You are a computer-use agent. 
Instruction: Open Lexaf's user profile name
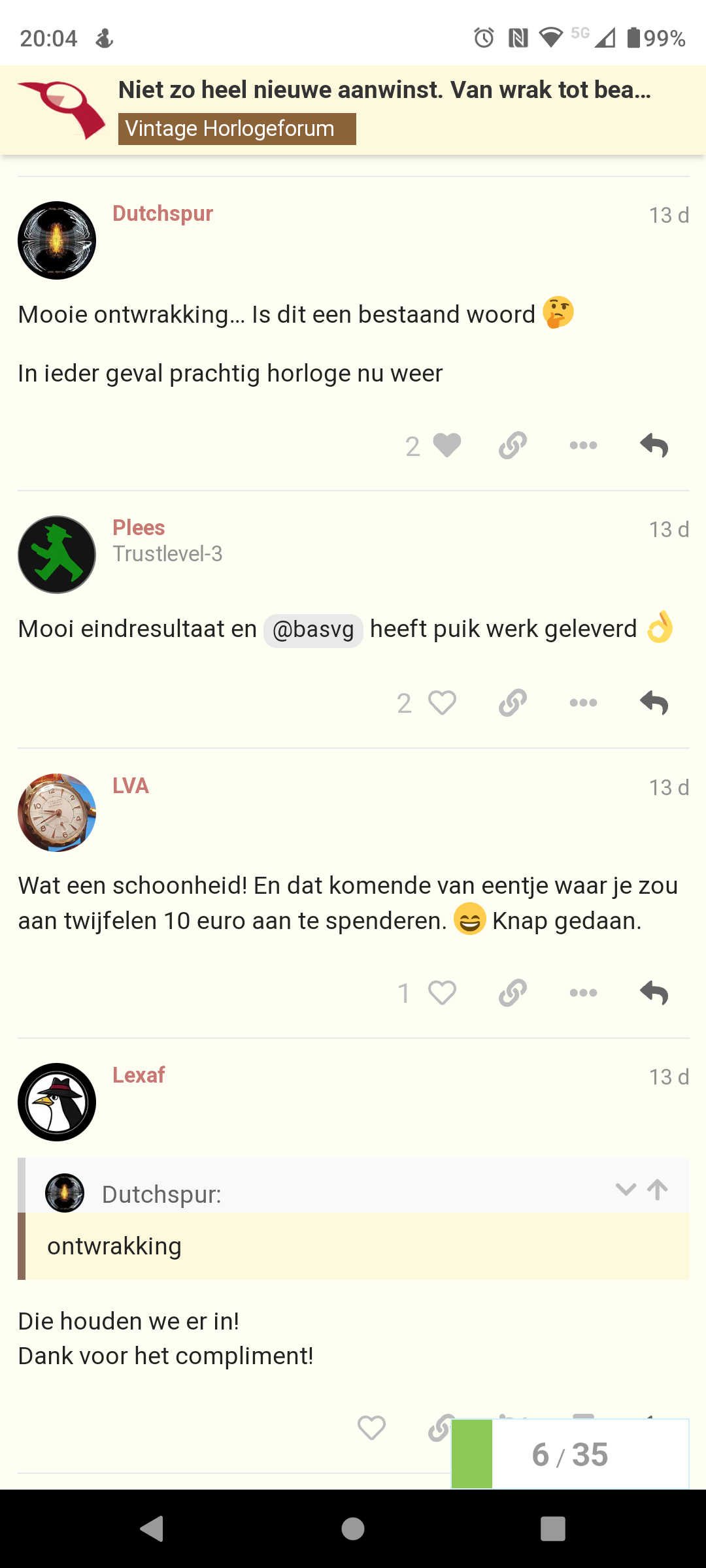point(139,1075)
